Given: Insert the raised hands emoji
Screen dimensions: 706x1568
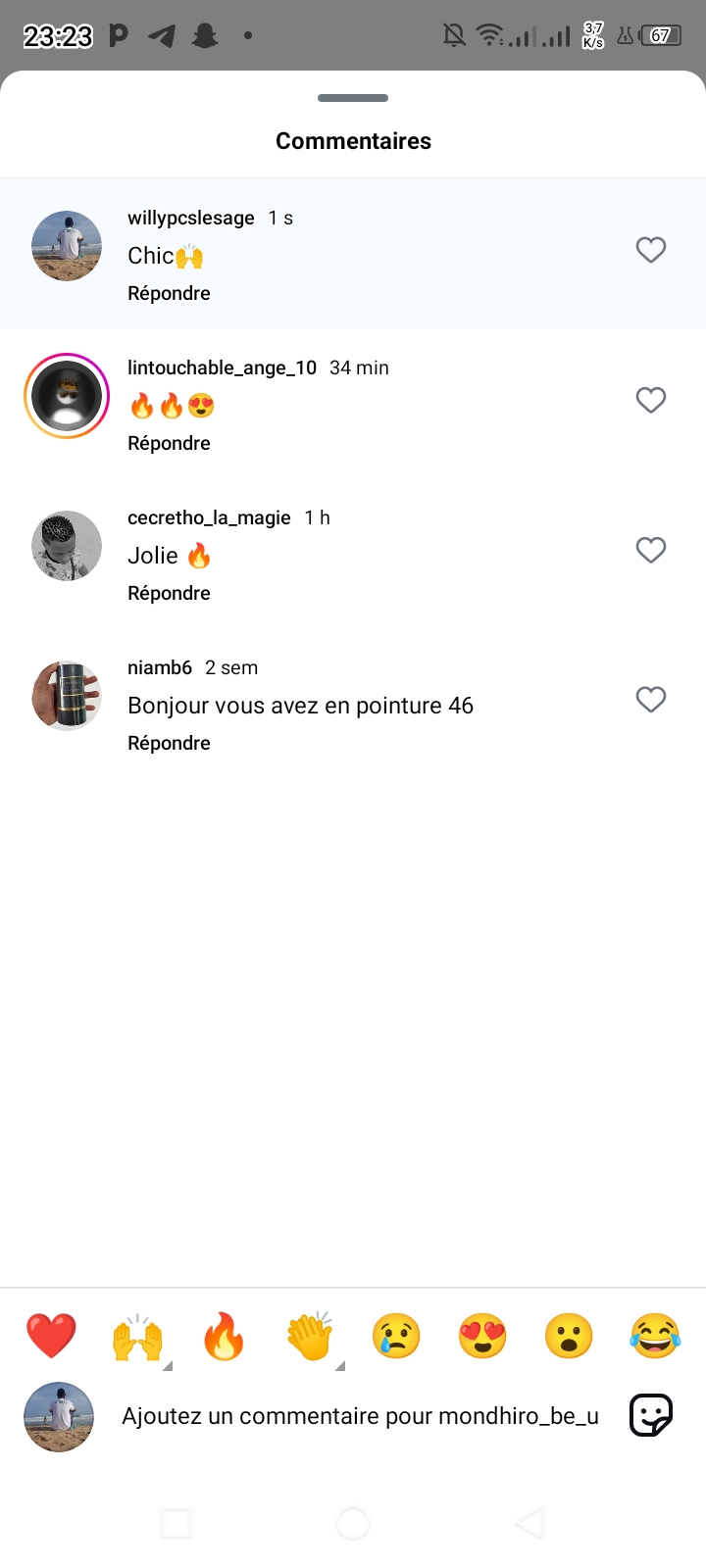Looking at the screenshot, I should 137,1336.
